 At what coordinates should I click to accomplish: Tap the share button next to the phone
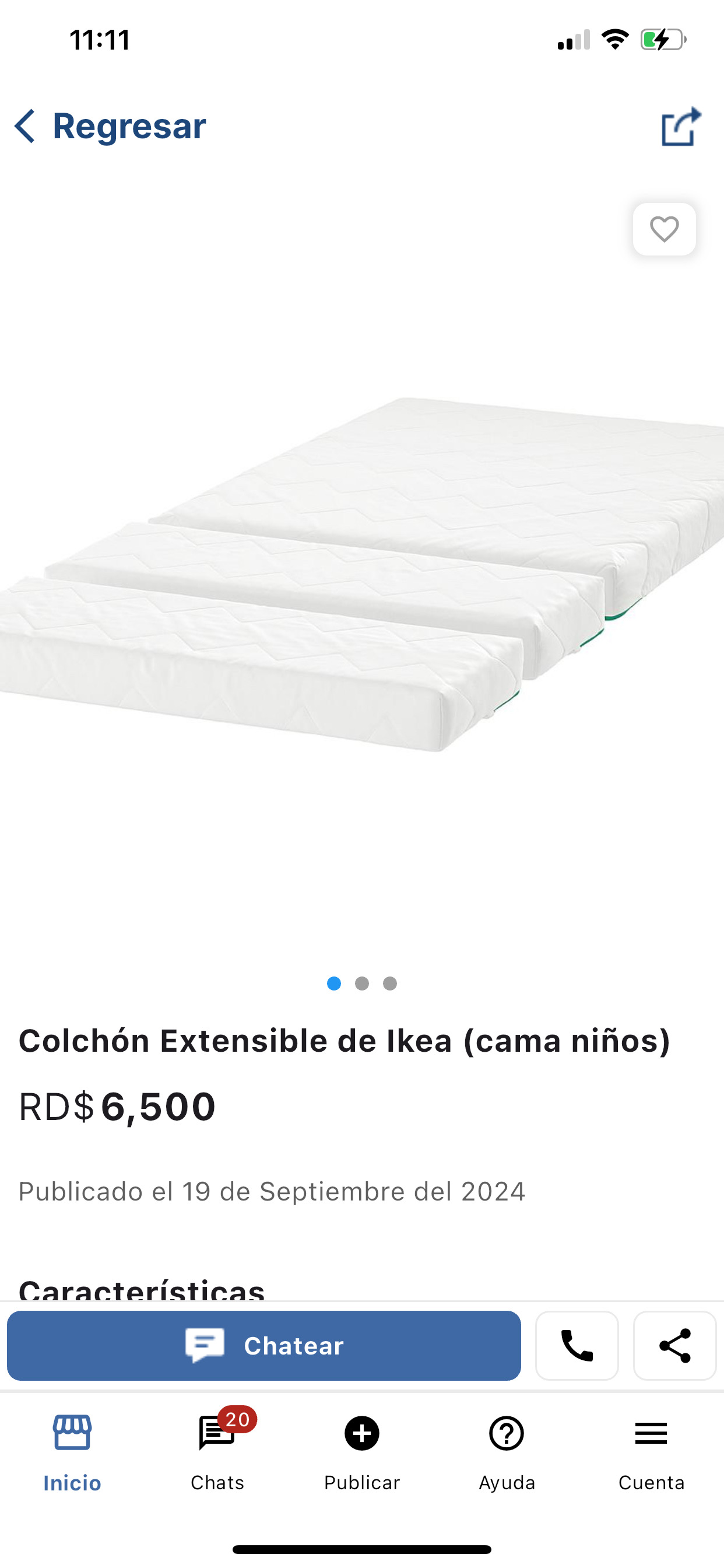pyautogui.click(x=674, y=1345)
